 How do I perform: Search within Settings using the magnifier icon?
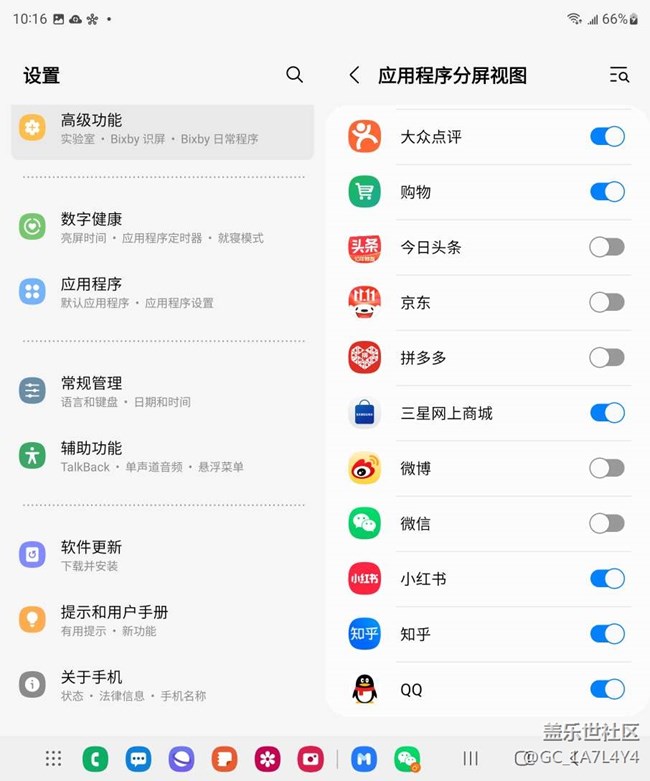294,74
